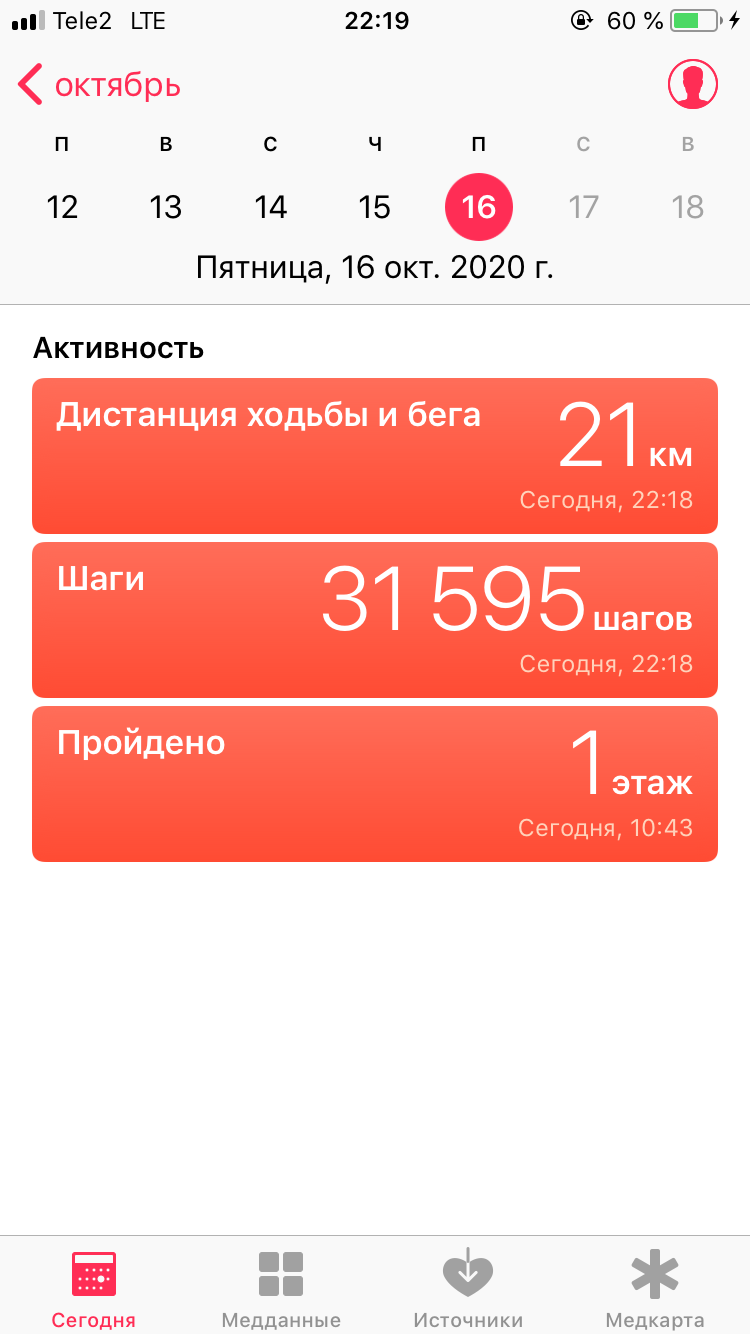
Task: Go back to the октябрь month view
Action: tap(100, 85)
